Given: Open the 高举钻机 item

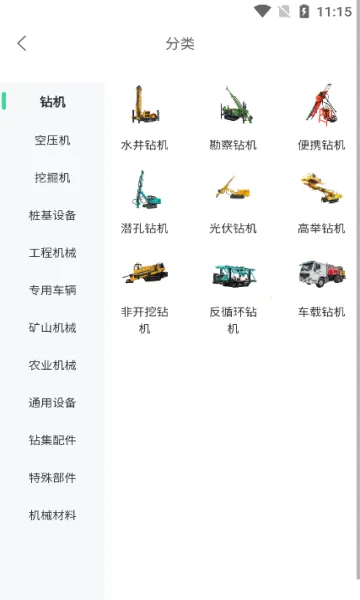Looking at the screenshot, I should [x=321, y=202].
